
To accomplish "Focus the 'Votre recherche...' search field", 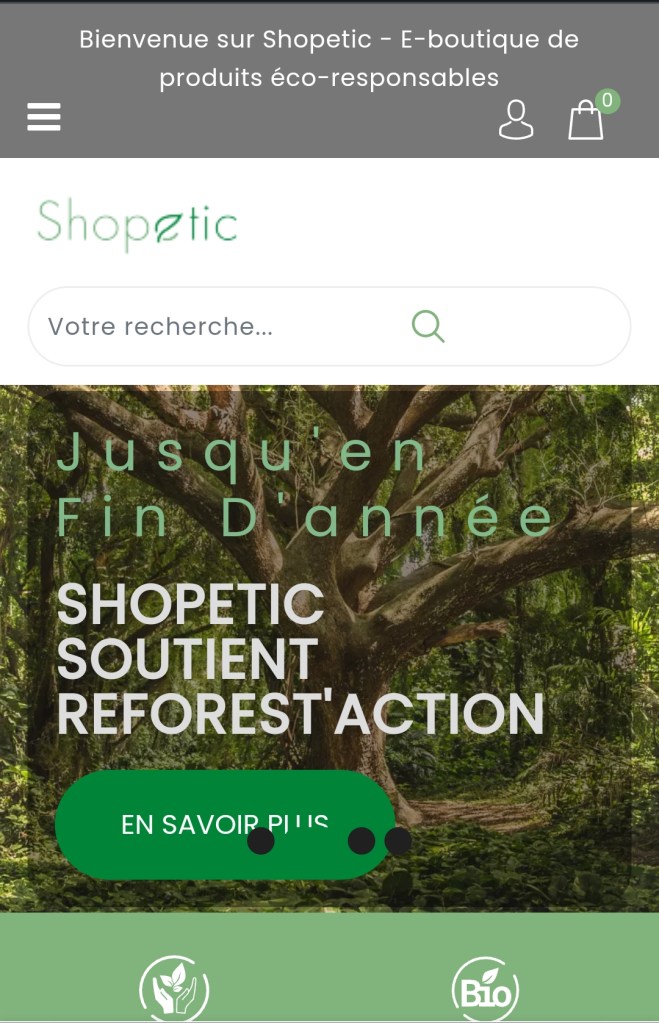I will click(220, 327).
